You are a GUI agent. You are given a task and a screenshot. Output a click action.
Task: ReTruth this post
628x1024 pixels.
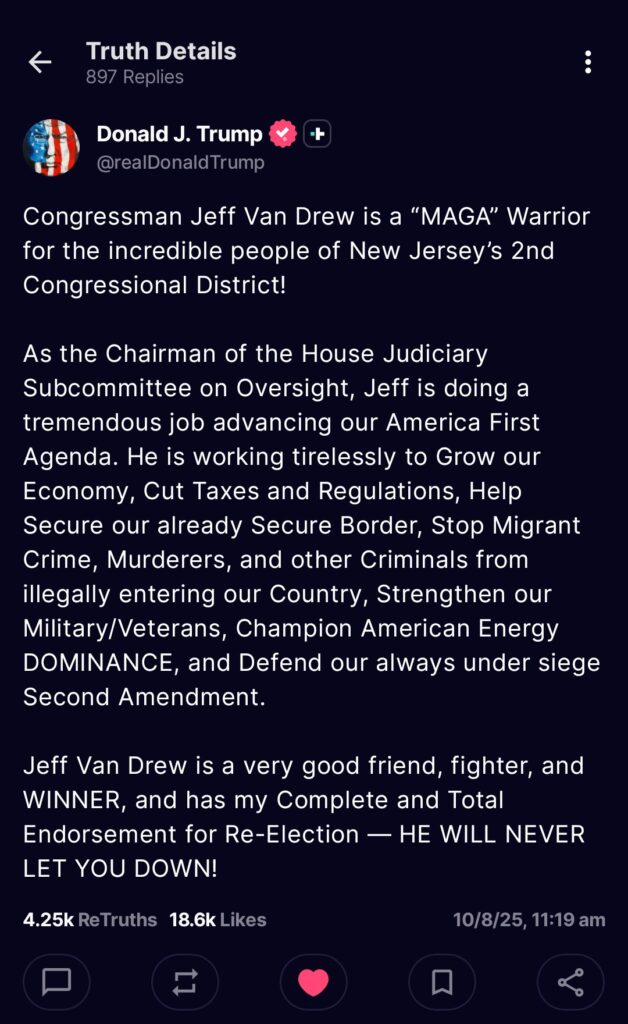[185, 982]
